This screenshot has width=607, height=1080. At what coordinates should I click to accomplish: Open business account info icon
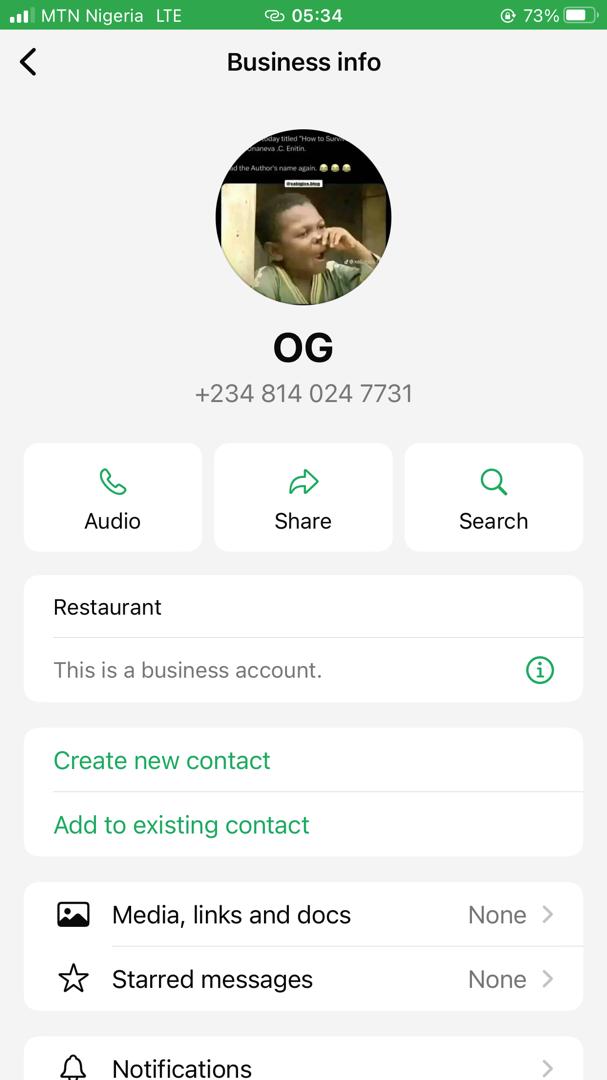coord(539,670)
